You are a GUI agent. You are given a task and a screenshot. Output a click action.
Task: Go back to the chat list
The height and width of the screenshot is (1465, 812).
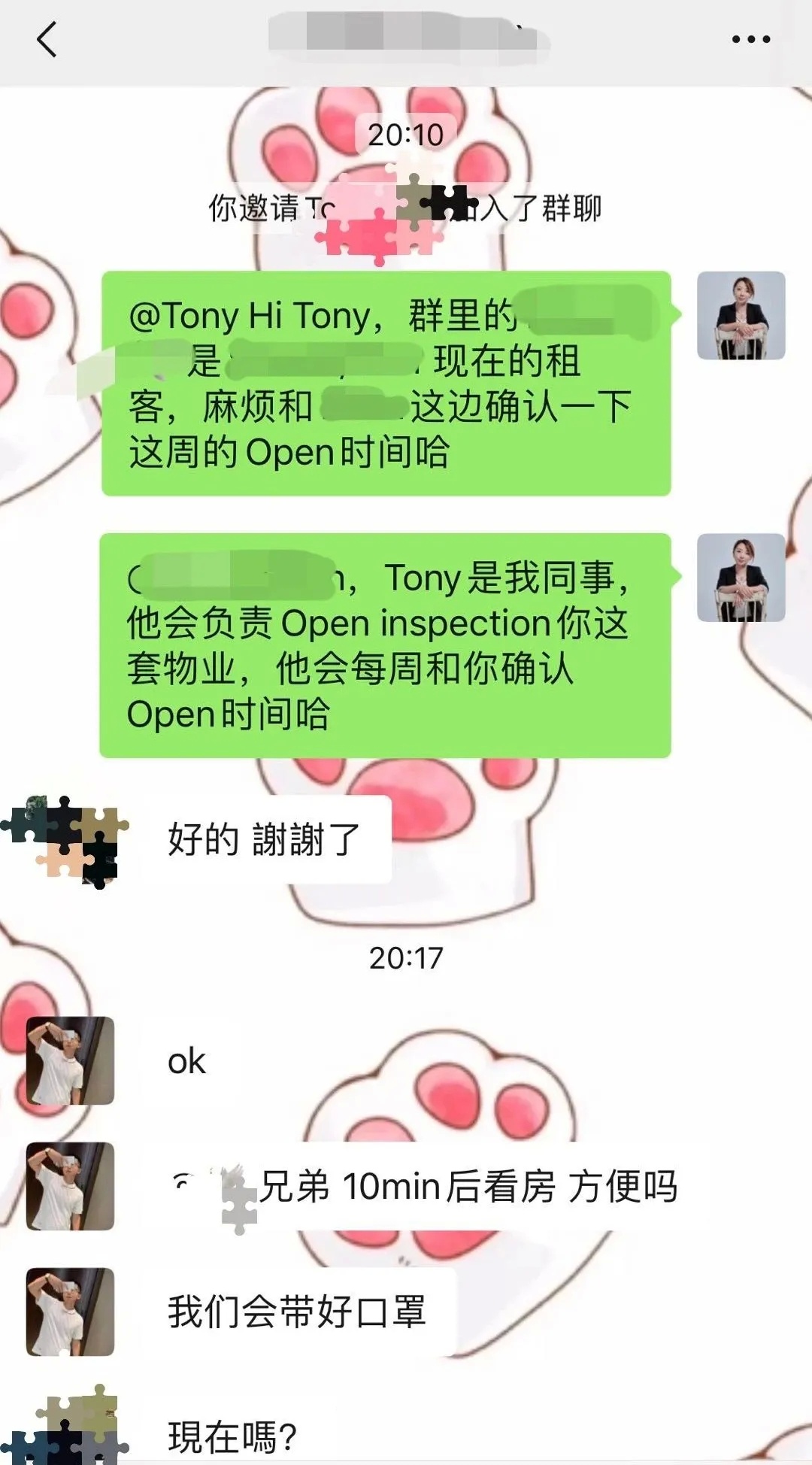pyautogui.click(x=47, y=39)
